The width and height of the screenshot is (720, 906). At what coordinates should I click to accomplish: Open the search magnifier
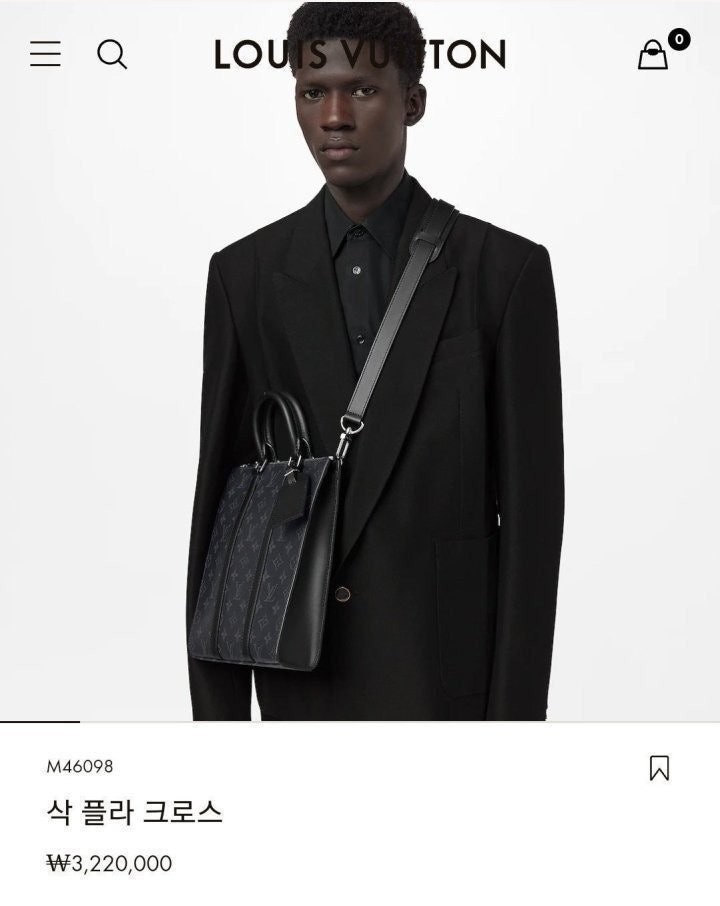point(112,54)
